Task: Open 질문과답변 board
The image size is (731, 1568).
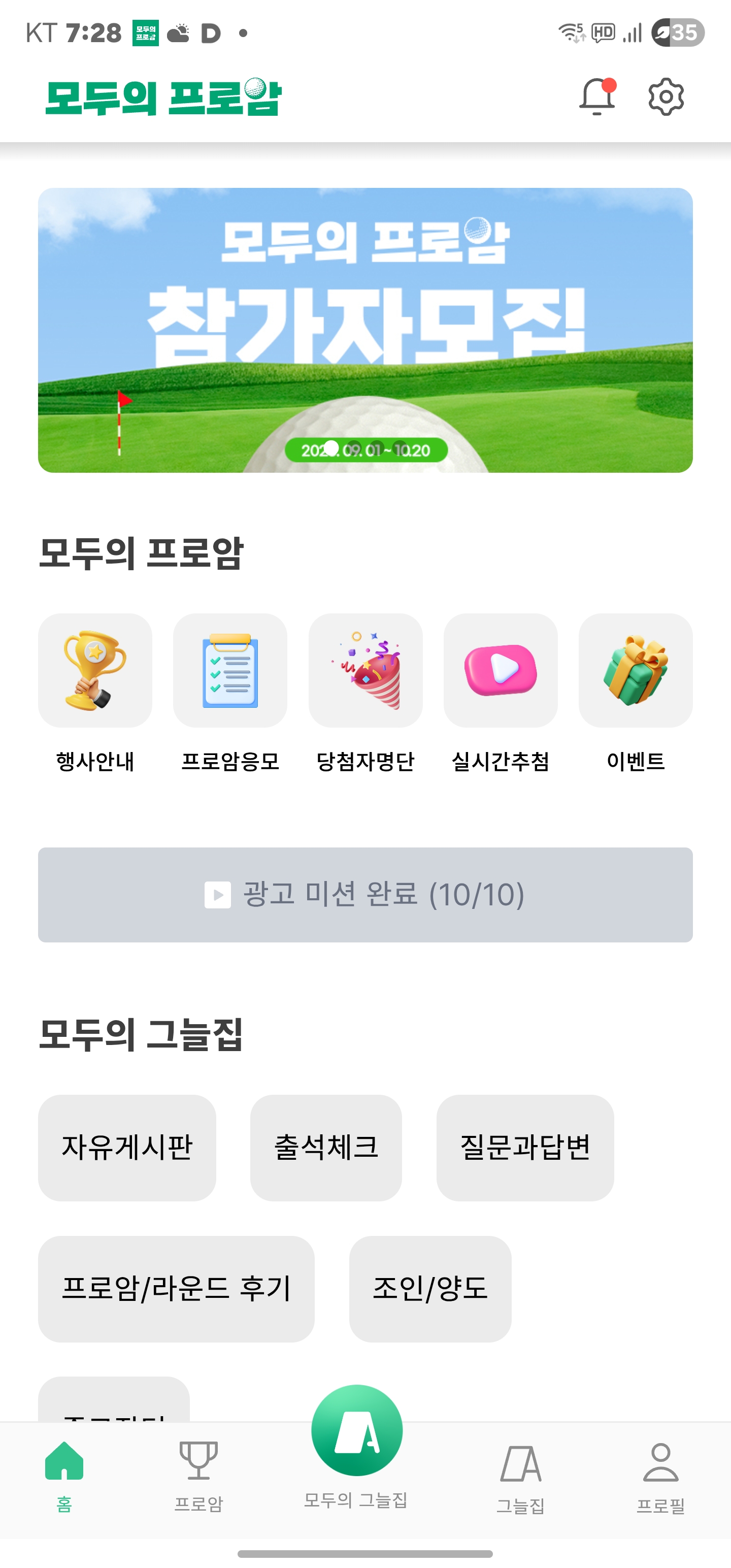Action: click(x=525, y=1148)
